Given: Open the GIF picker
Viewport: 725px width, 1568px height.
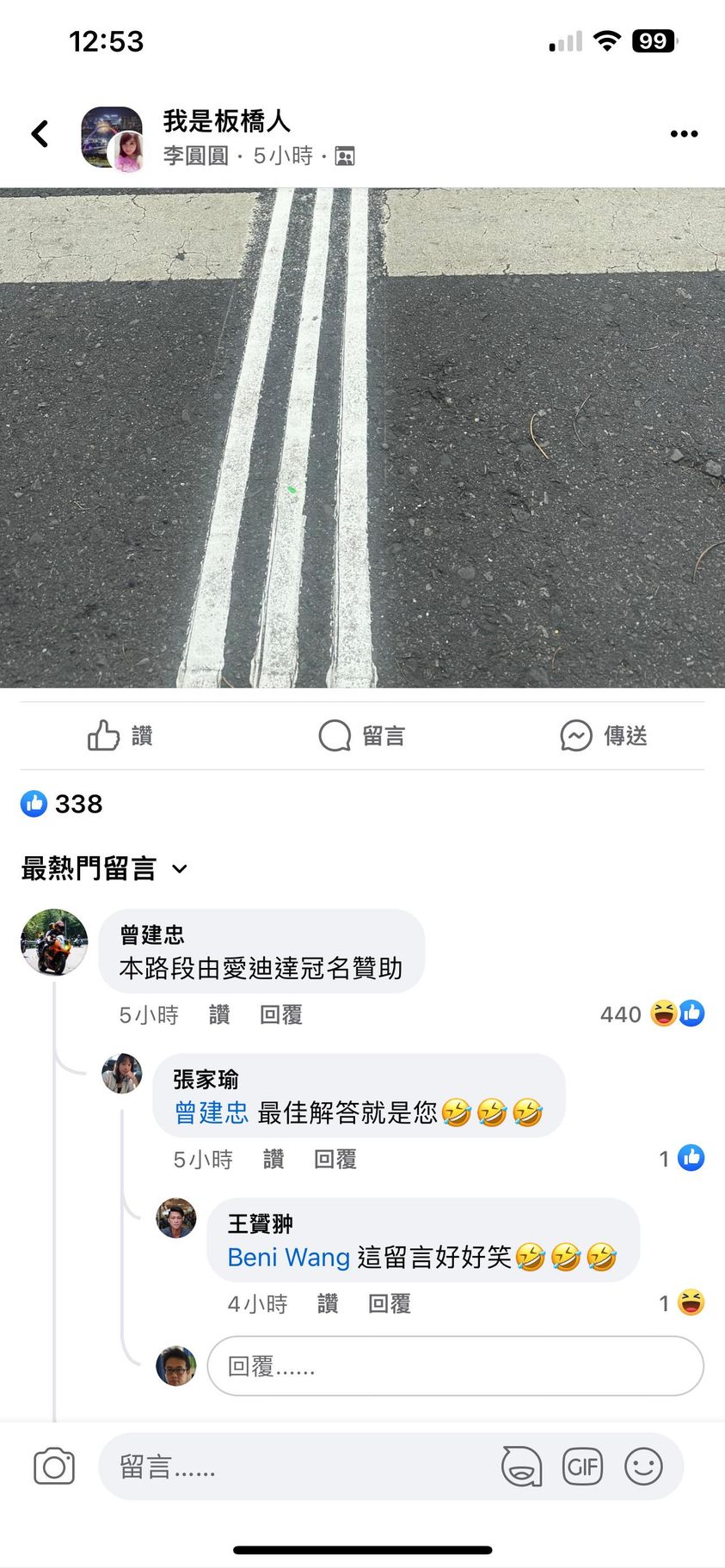Looking at the screenshot, I should pyautogui.click(x=582, y=1467).
